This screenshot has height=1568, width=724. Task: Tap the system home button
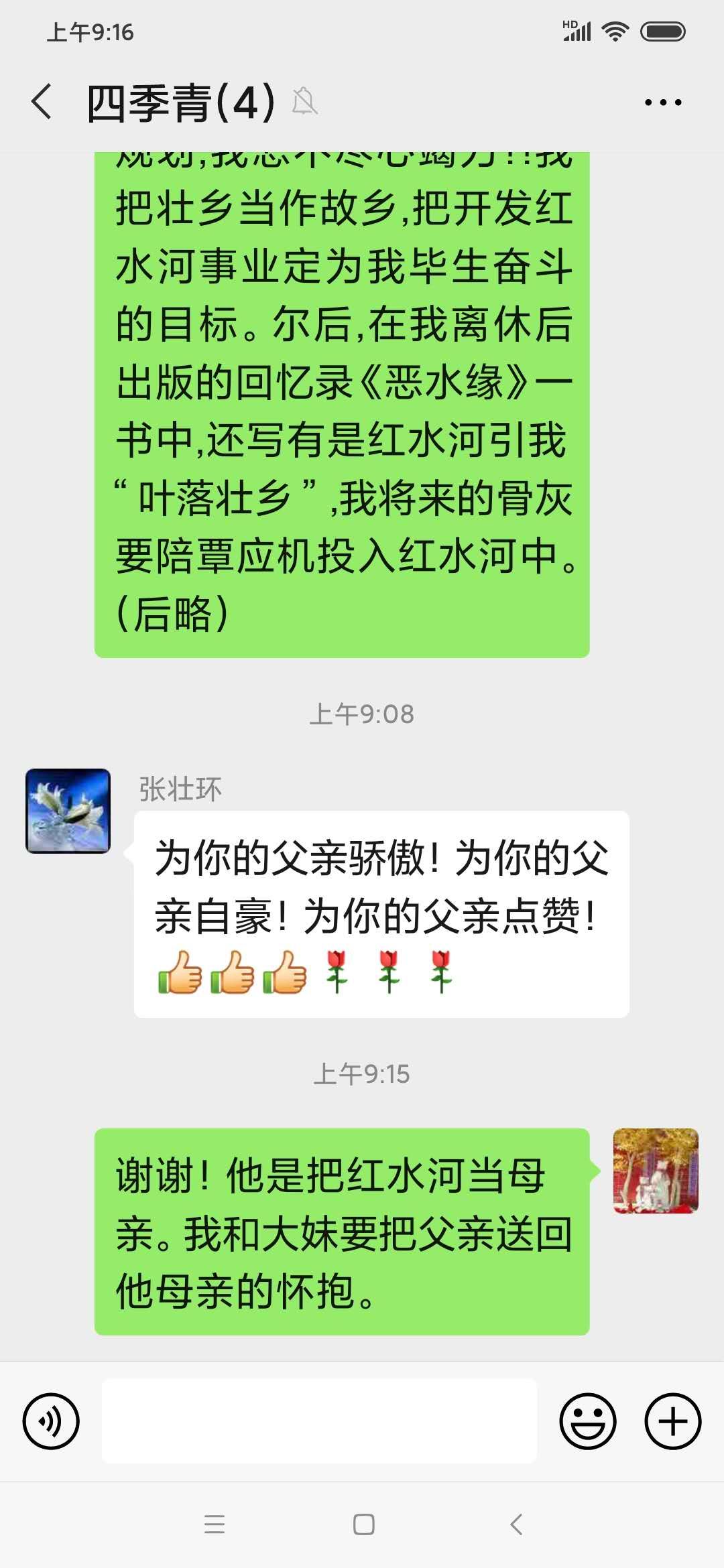point(363,1524)
